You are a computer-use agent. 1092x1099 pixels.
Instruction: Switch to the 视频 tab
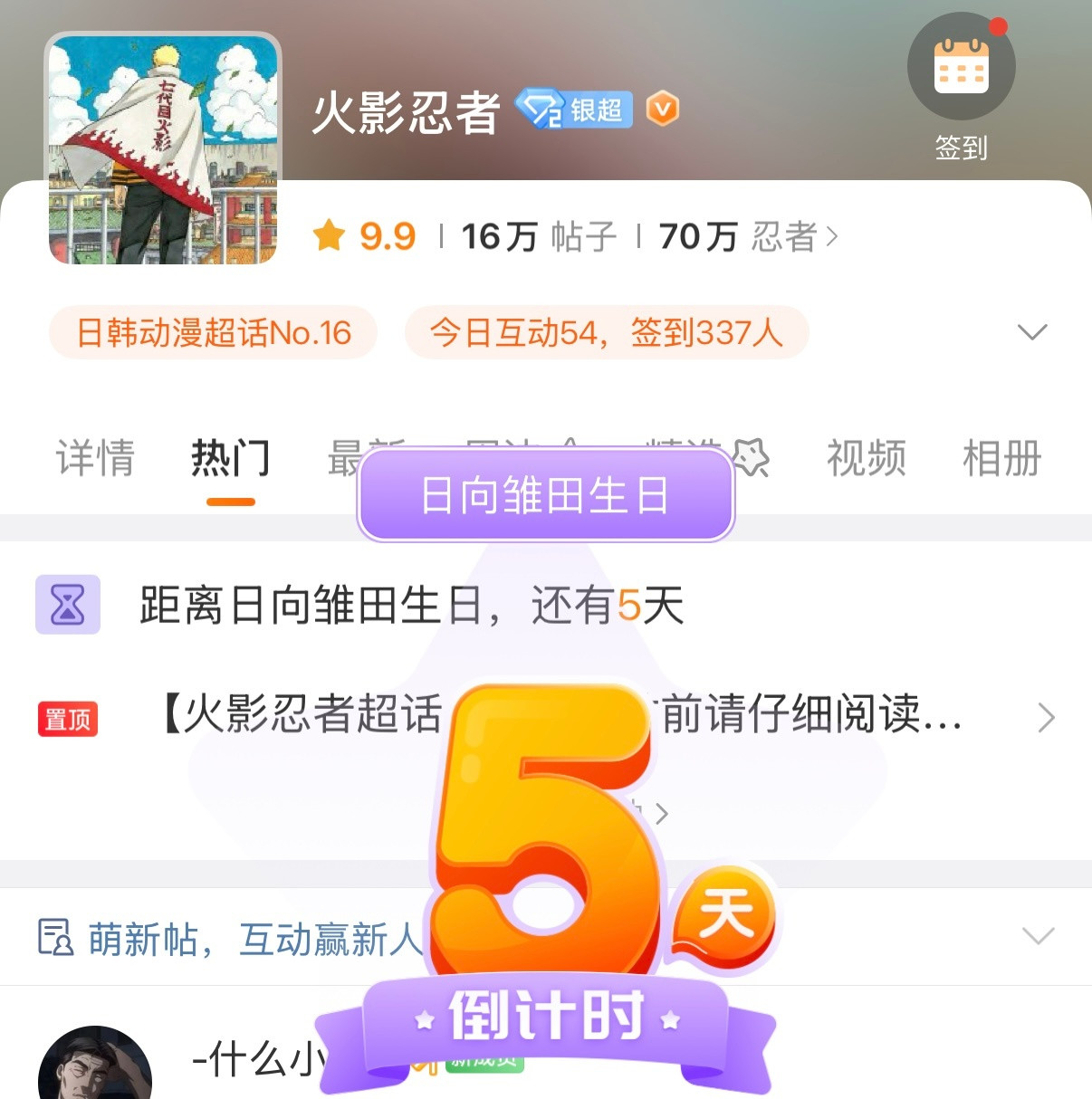pos(866,461)
